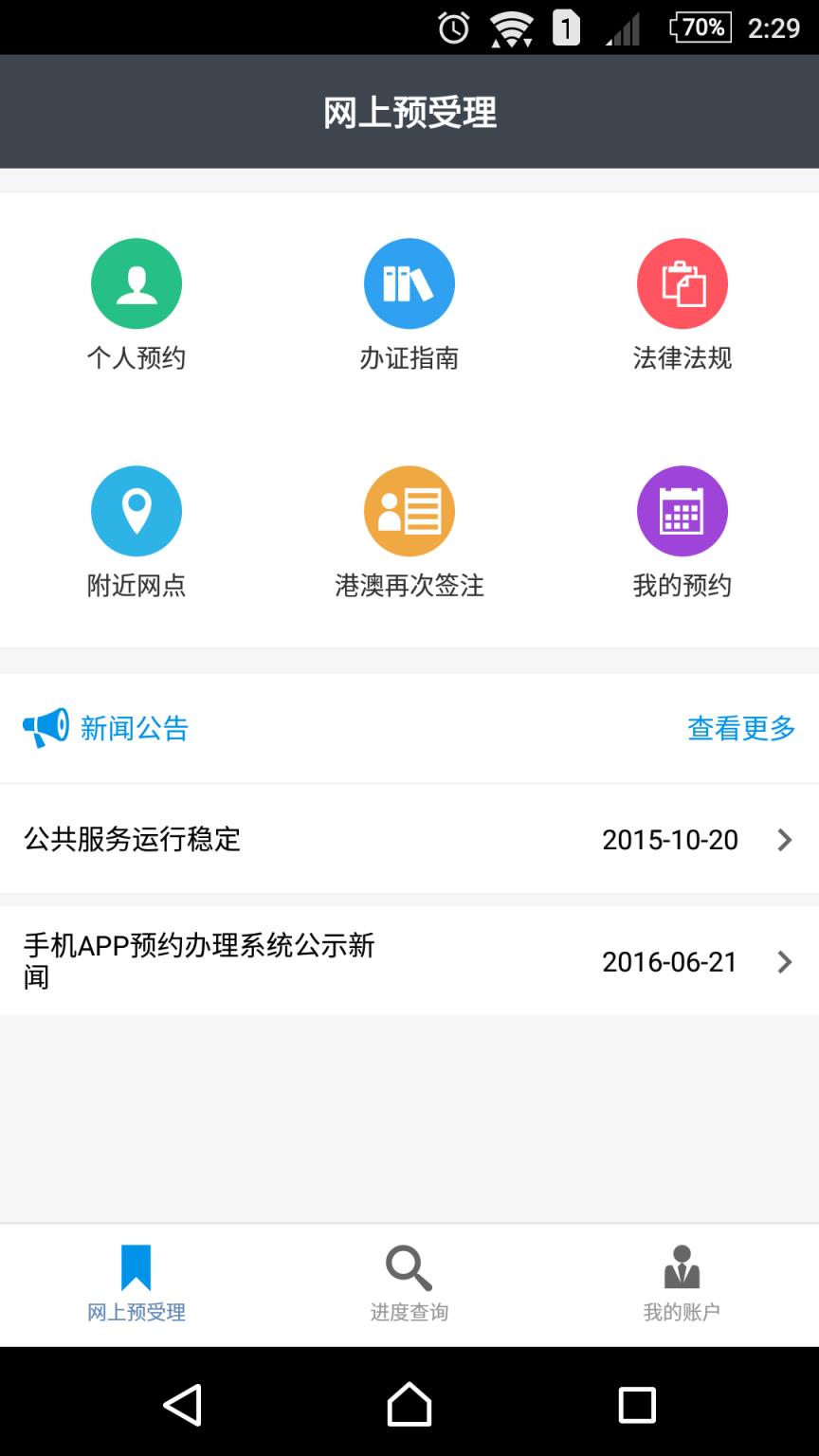
Task: Select the bookmark icon above 网上预受理
Action: (x=136, y=1267)
